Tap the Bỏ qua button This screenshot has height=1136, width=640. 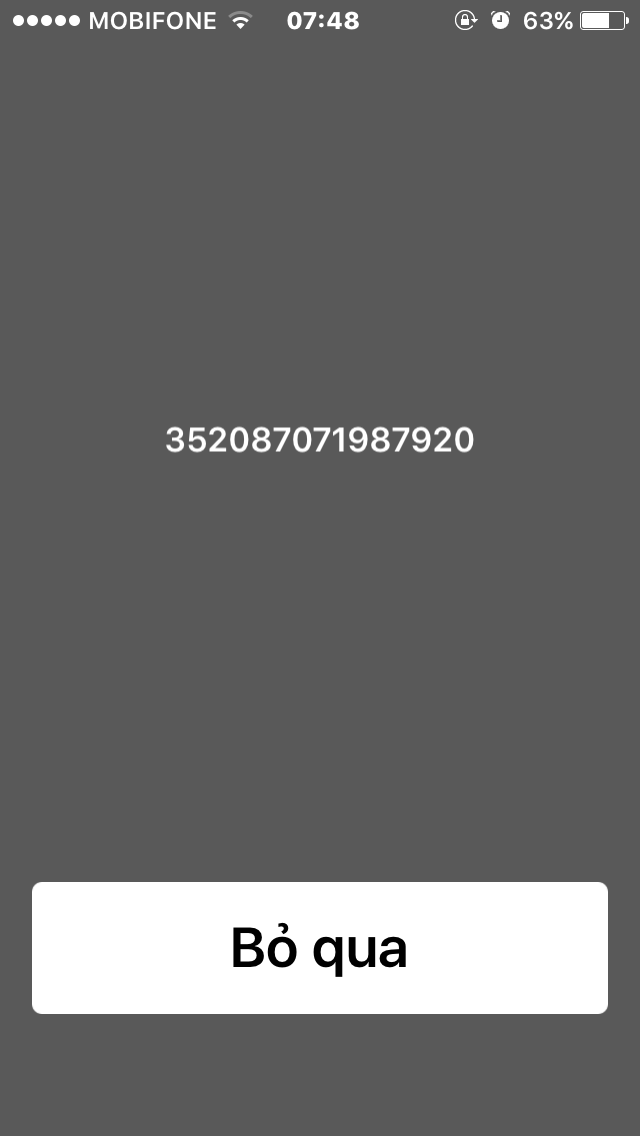point(320,948)
